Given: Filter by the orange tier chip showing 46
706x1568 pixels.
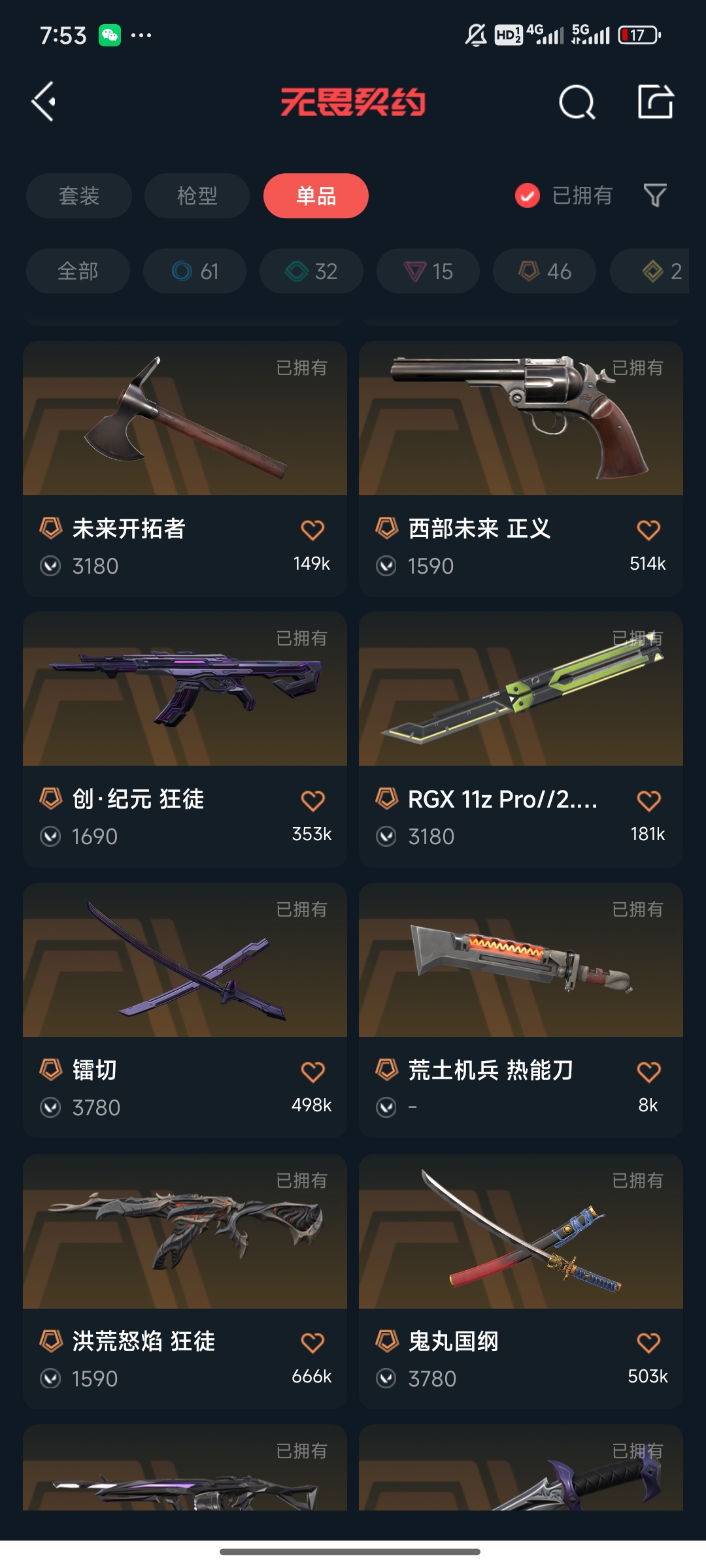Looking at the screenshot, I should 545,270.
